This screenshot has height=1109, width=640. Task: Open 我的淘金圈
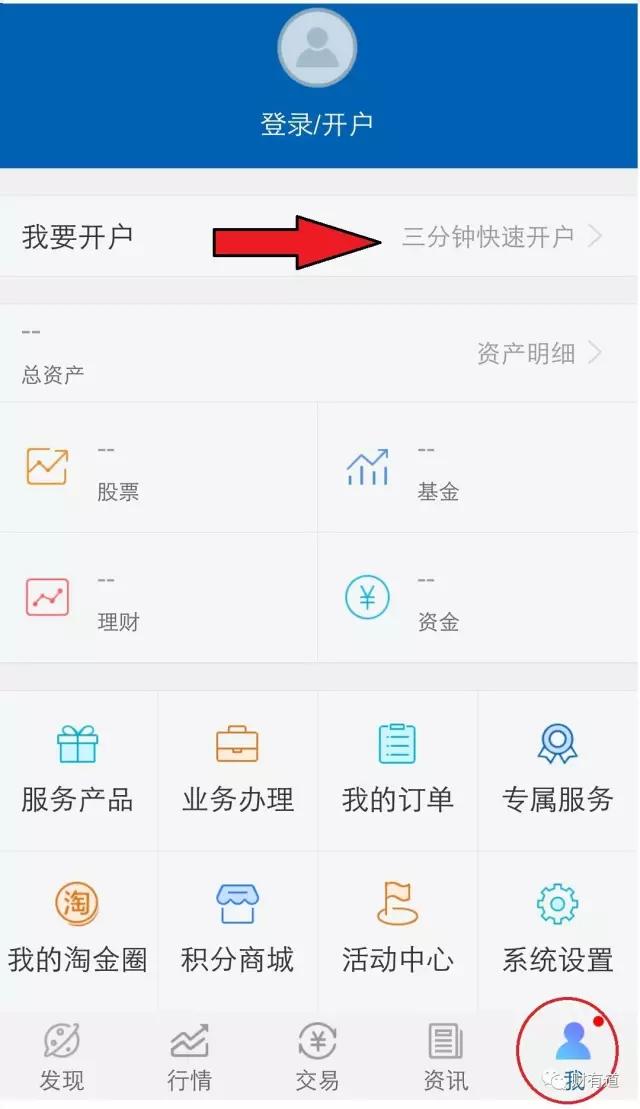pos(78,930)
